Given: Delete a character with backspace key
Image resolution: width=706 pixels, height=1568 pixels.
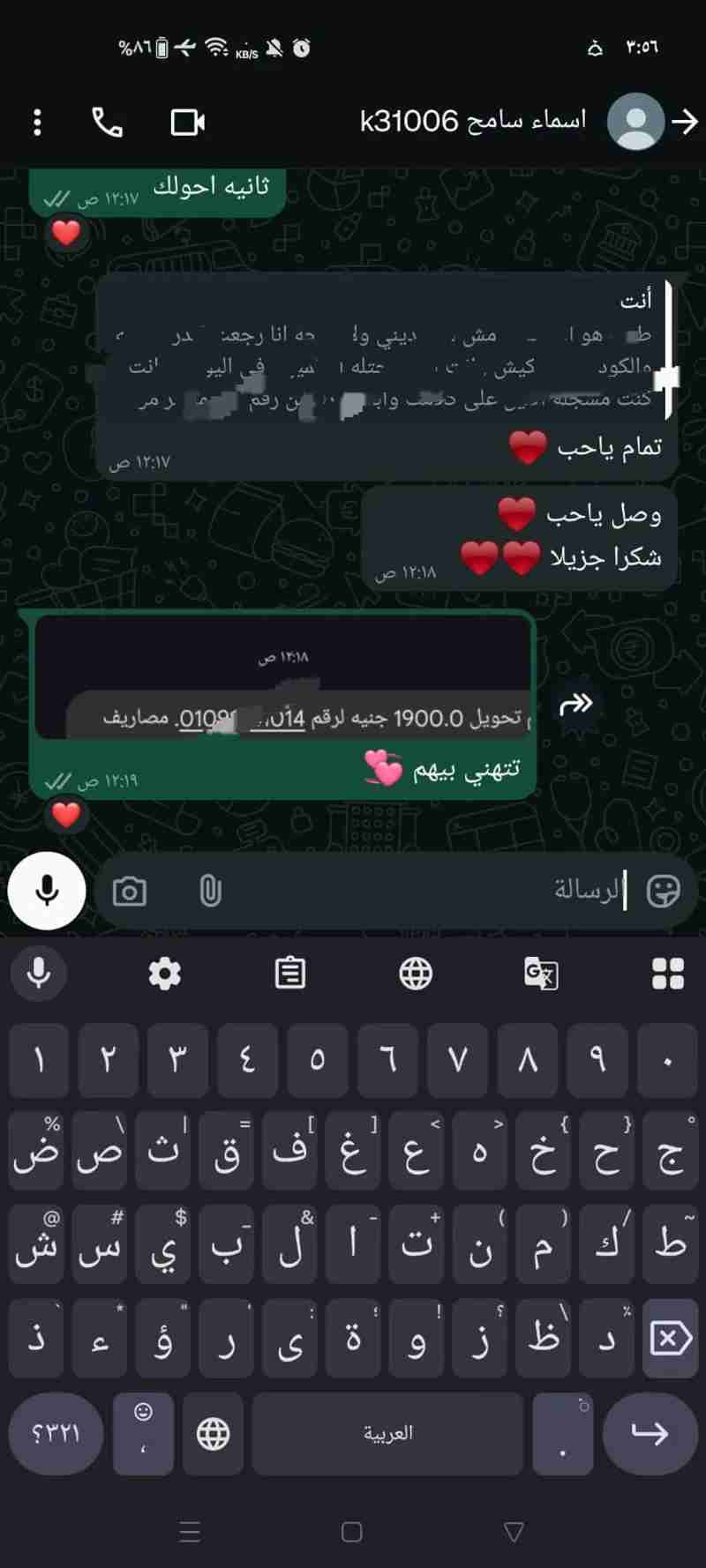Looking at the screenshot, I should point(670,1339).
